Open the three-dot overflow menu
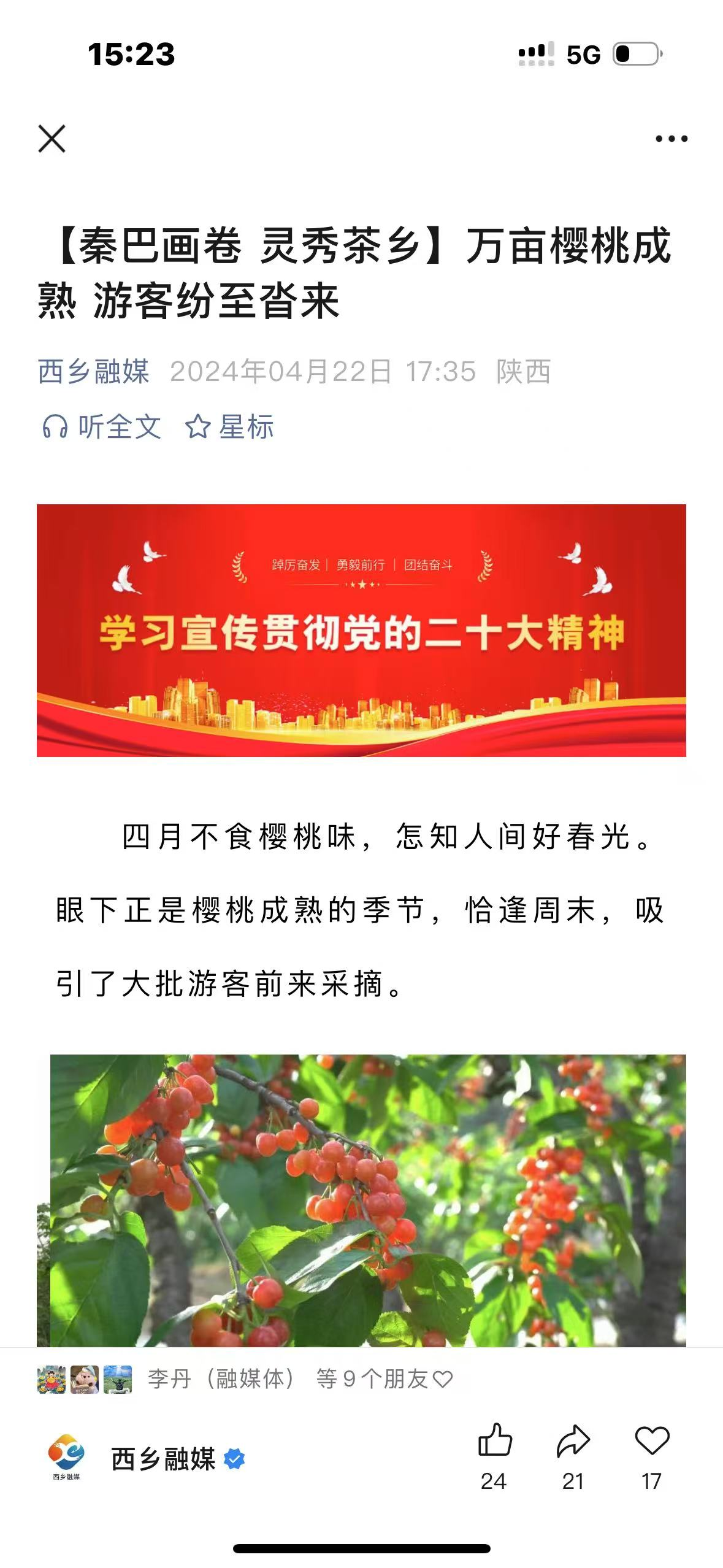Viewport: 723px width, 1568px height. pyautogui.click(x=671, y=139)
